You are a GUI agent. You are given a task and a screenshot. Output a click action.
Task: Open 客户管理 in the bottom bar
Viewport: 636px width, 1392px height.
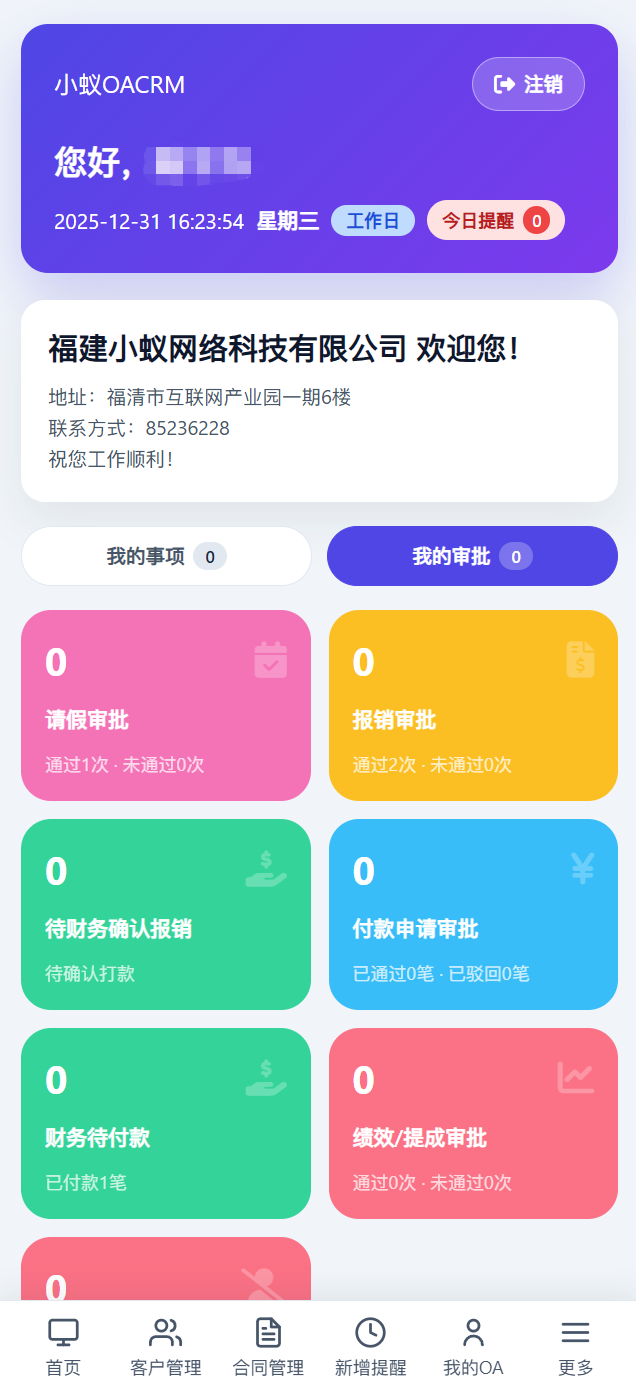pos(166,1346)
